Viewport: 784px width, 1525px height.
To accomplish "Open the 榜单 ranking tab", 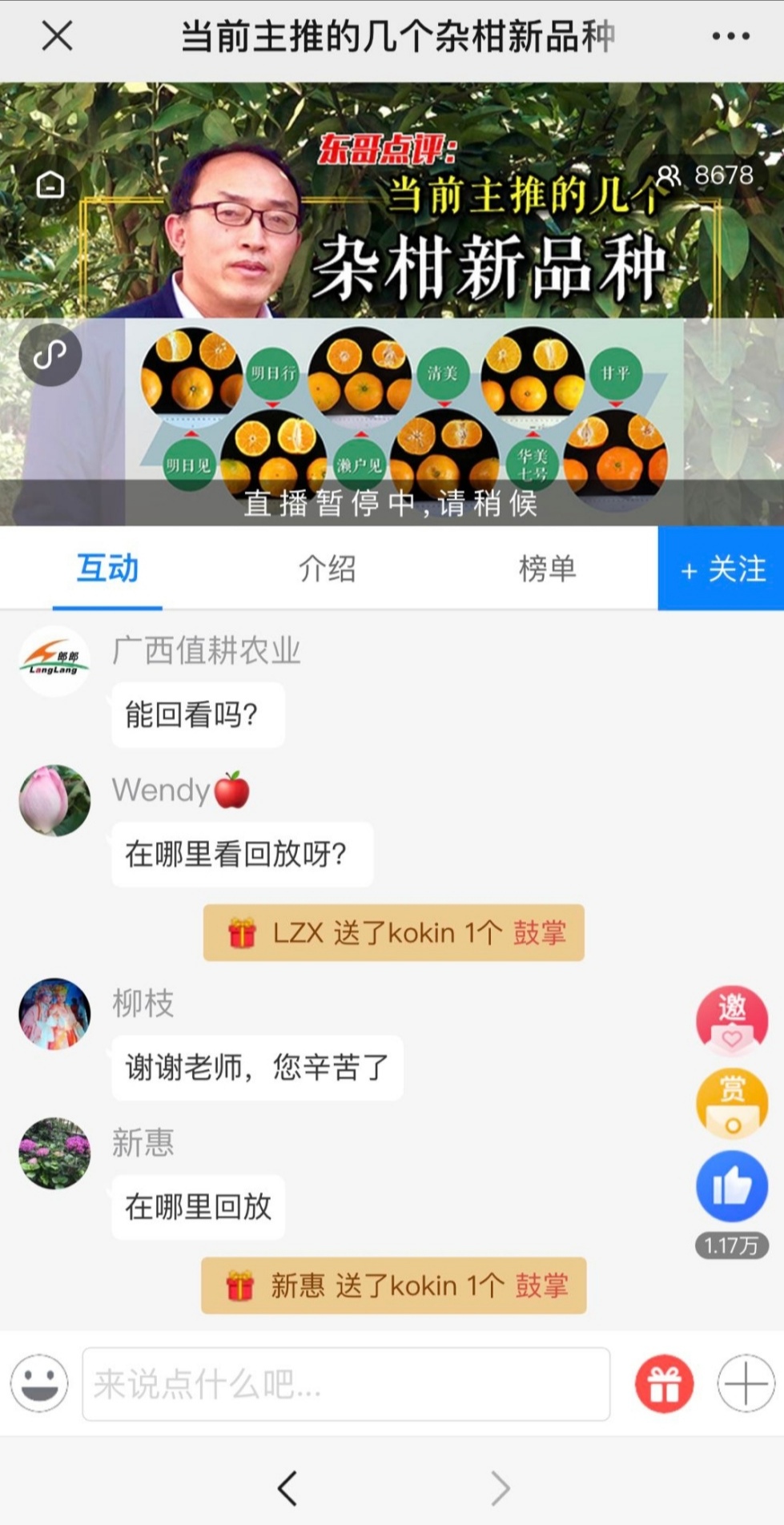I will (x=547, y=569).
